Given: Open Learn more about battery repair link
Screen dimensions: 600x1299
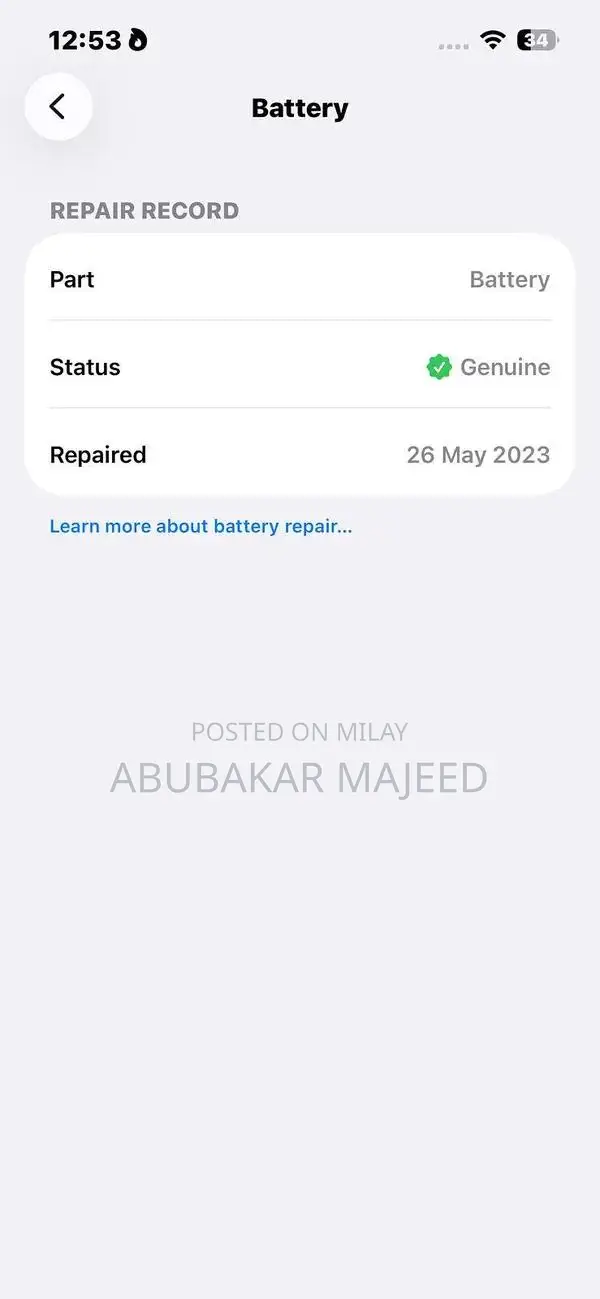Looking at the screenshot, I should coord(201,526).
